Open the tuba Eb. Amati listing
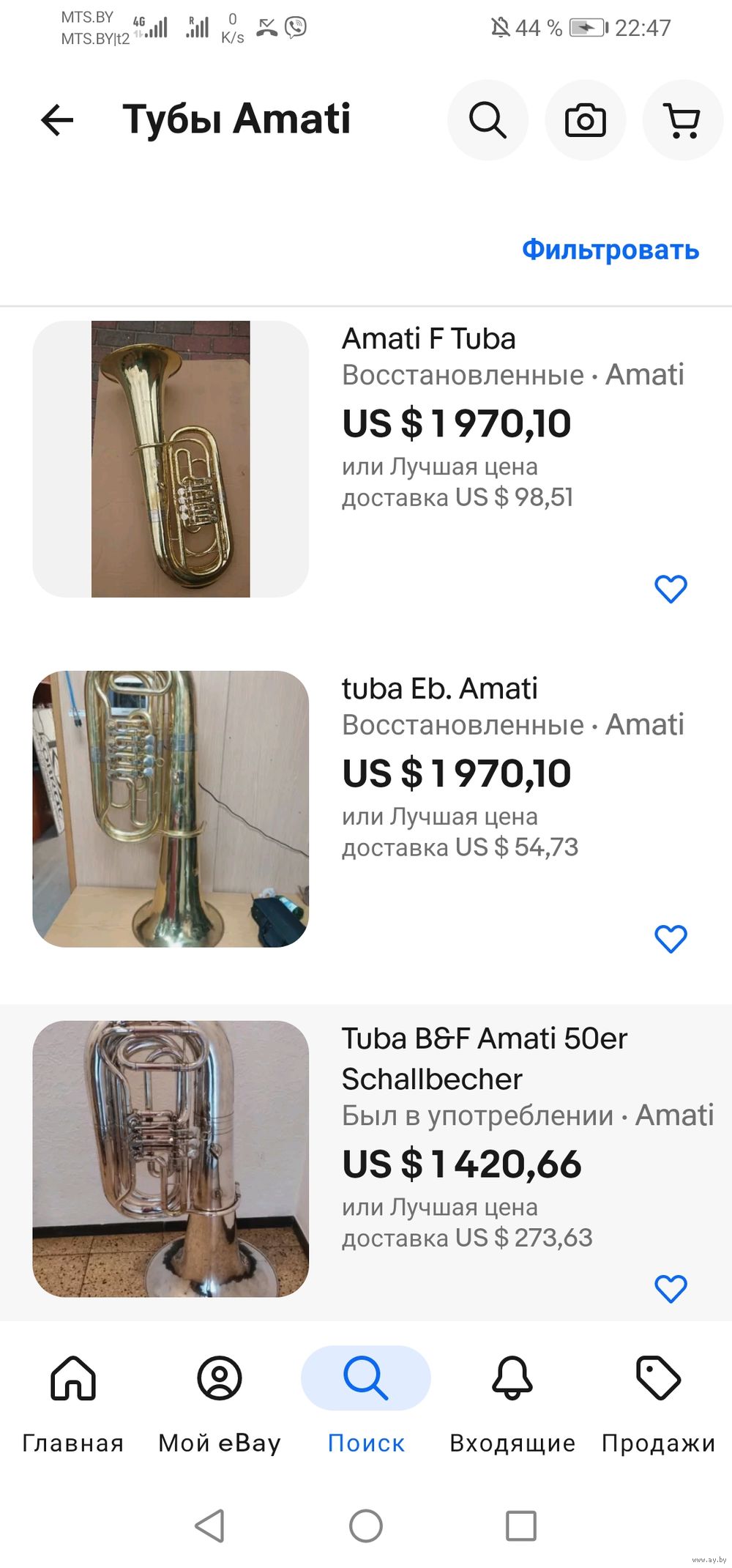The height and width of the screenshot is (1568, 732). tap(440, 689)
